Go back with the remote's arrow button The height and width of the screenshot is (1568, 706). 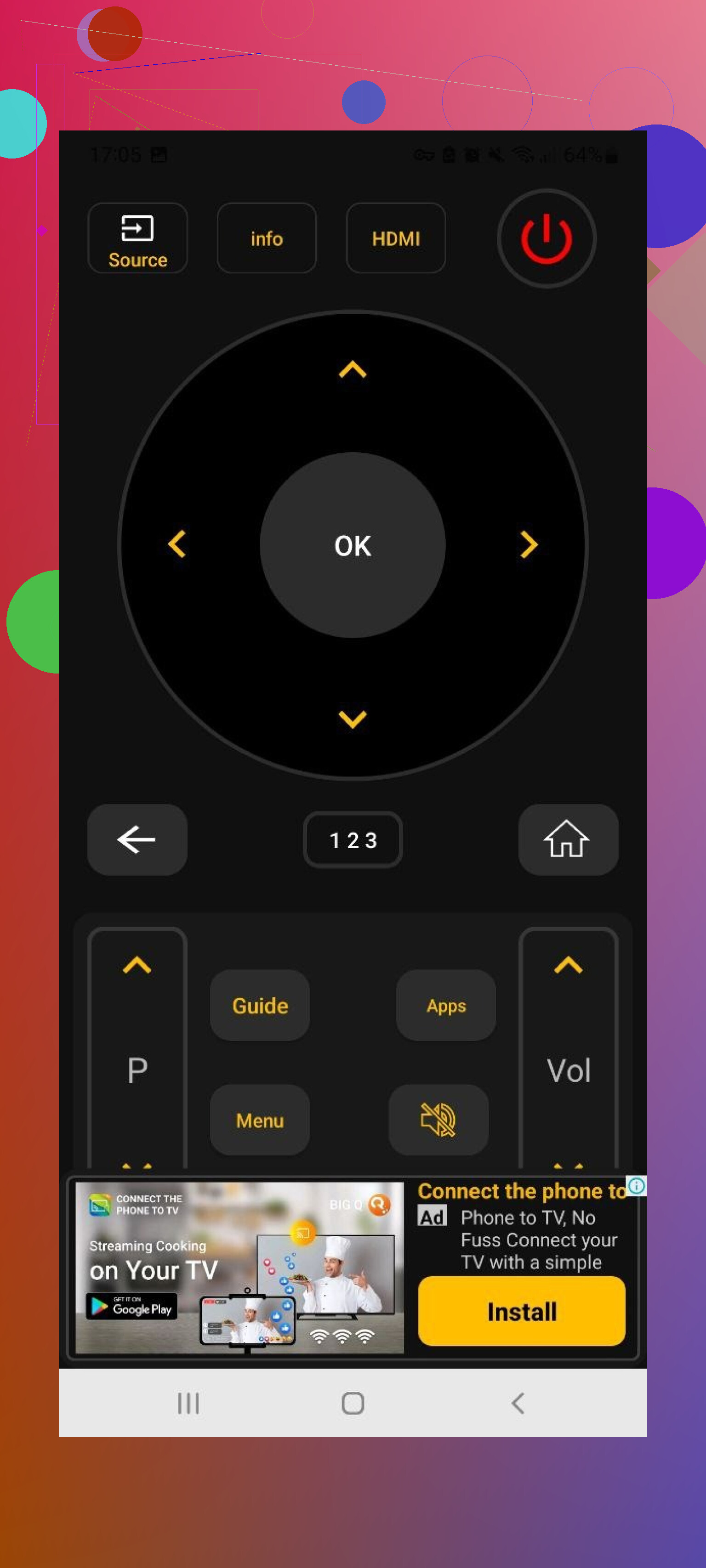[137, 839]
